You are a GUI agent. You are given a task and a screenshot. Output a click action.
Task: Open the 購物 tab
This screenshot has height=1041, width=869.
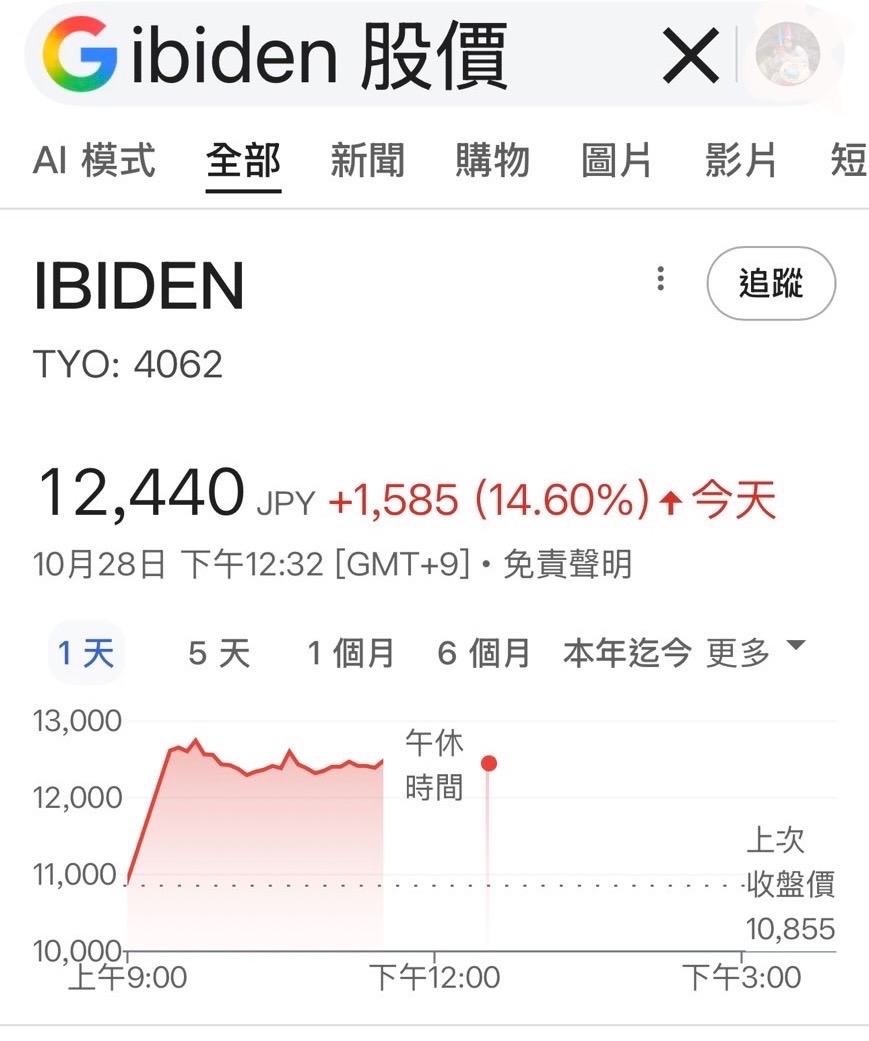[x=492, y=161]
